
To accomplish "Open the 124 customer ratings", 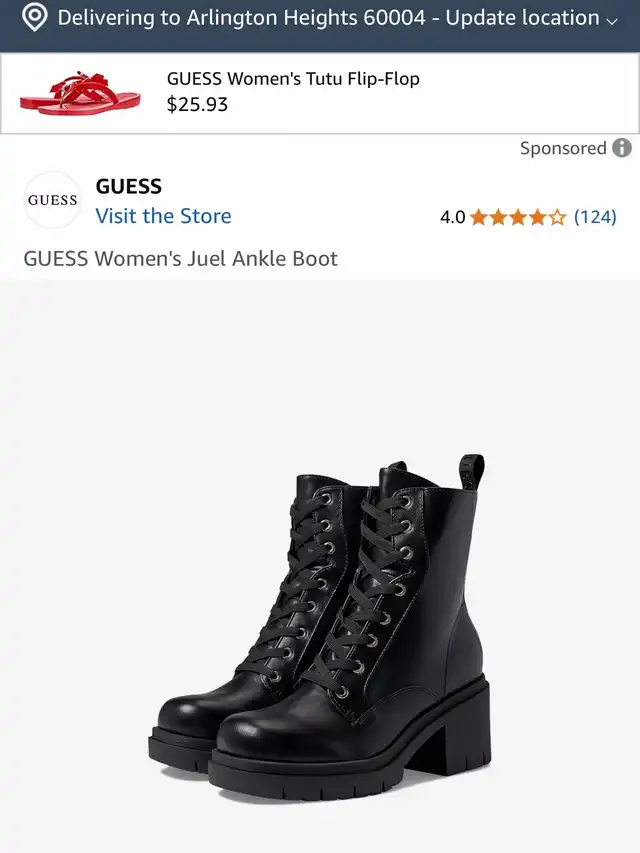I will coord(594,217).
